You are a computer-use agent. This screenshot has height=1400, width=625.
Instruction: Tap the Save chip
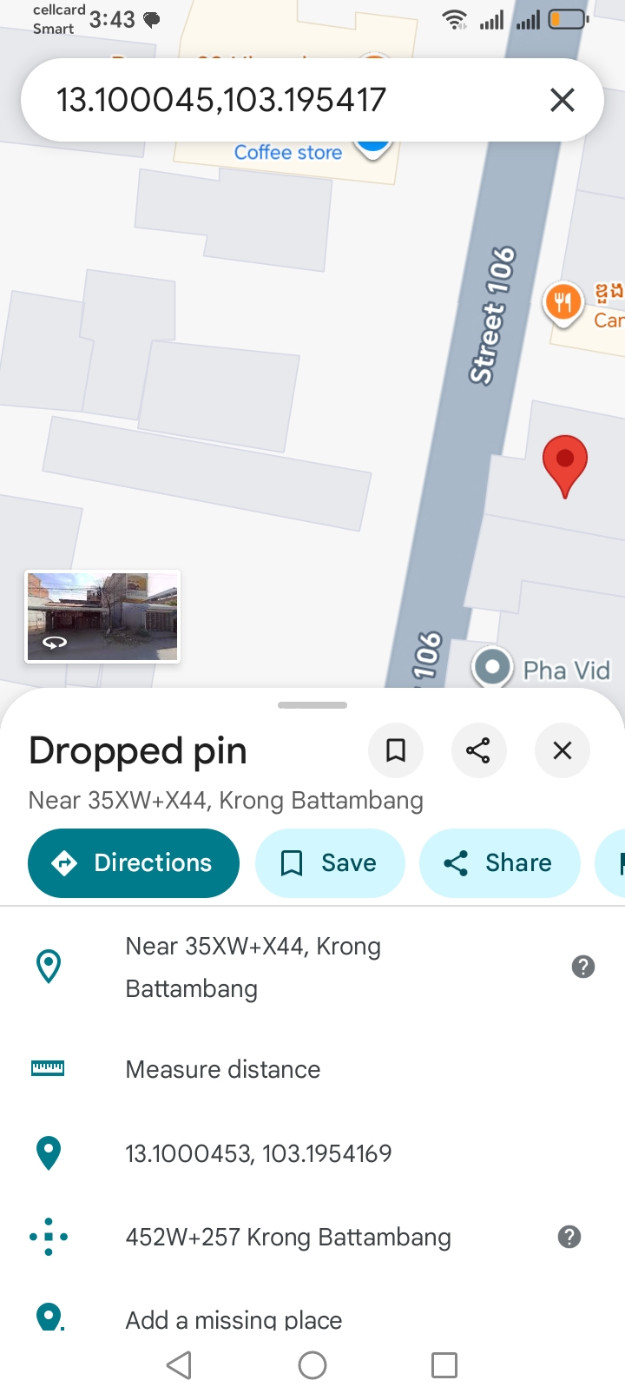click(330, 863)
